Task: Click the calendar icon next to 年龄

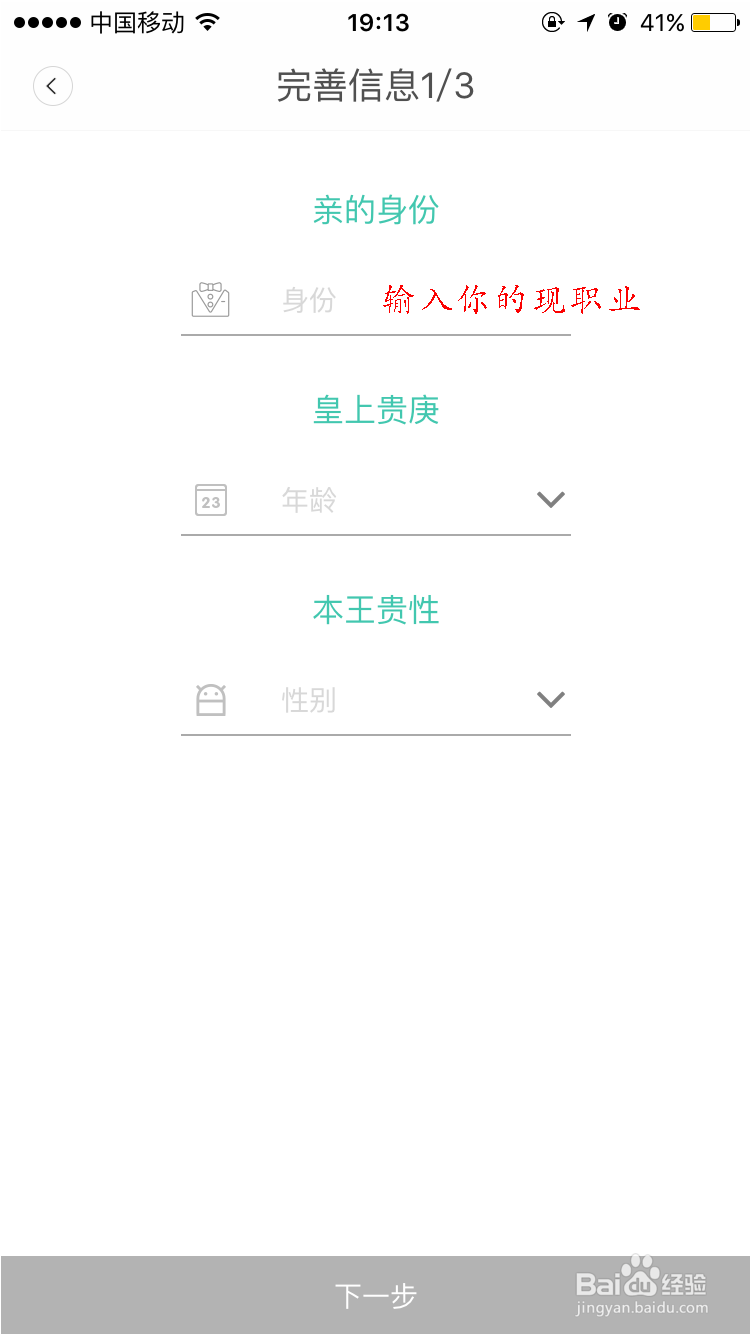Action: coord(209,499)
